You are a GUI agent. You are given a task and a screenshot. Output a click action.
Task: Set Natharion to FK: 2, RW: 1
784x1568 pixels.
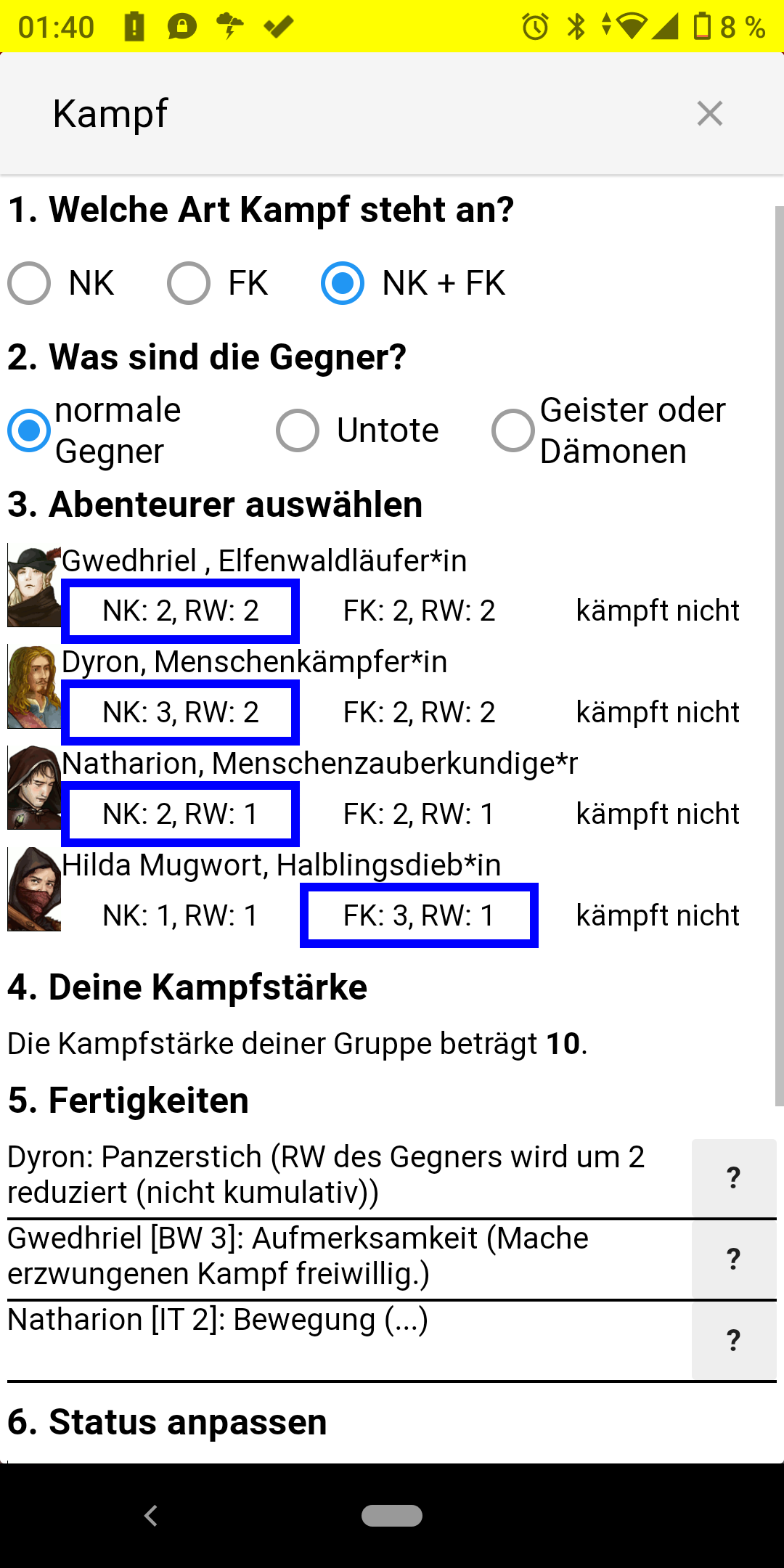tap(419, 814)
